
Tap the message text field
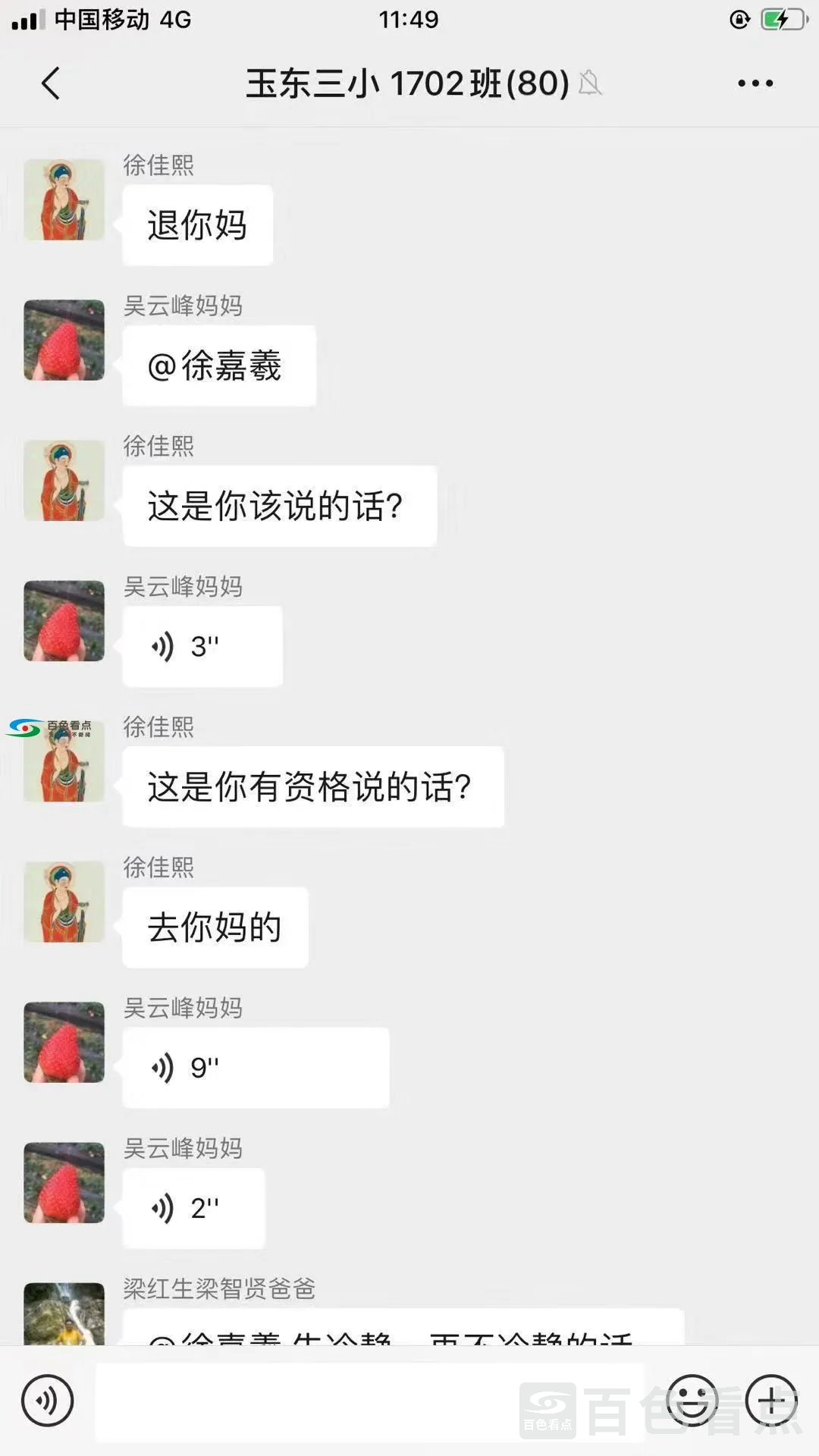coord(369,1401)
